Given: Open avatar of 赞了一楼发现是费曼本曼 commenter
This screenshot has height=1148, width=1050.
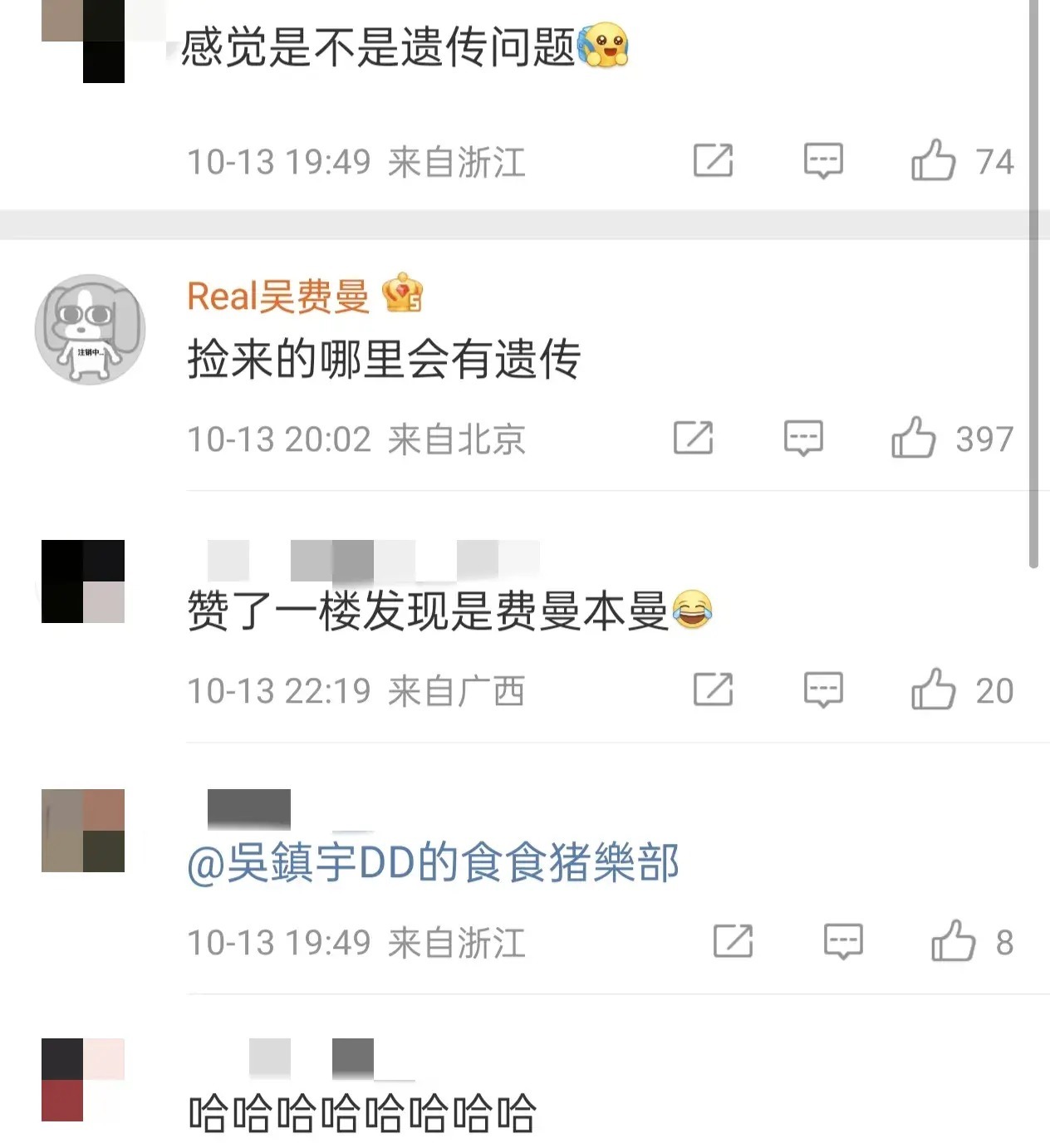Looking at the screenshot, I should 83,581.
